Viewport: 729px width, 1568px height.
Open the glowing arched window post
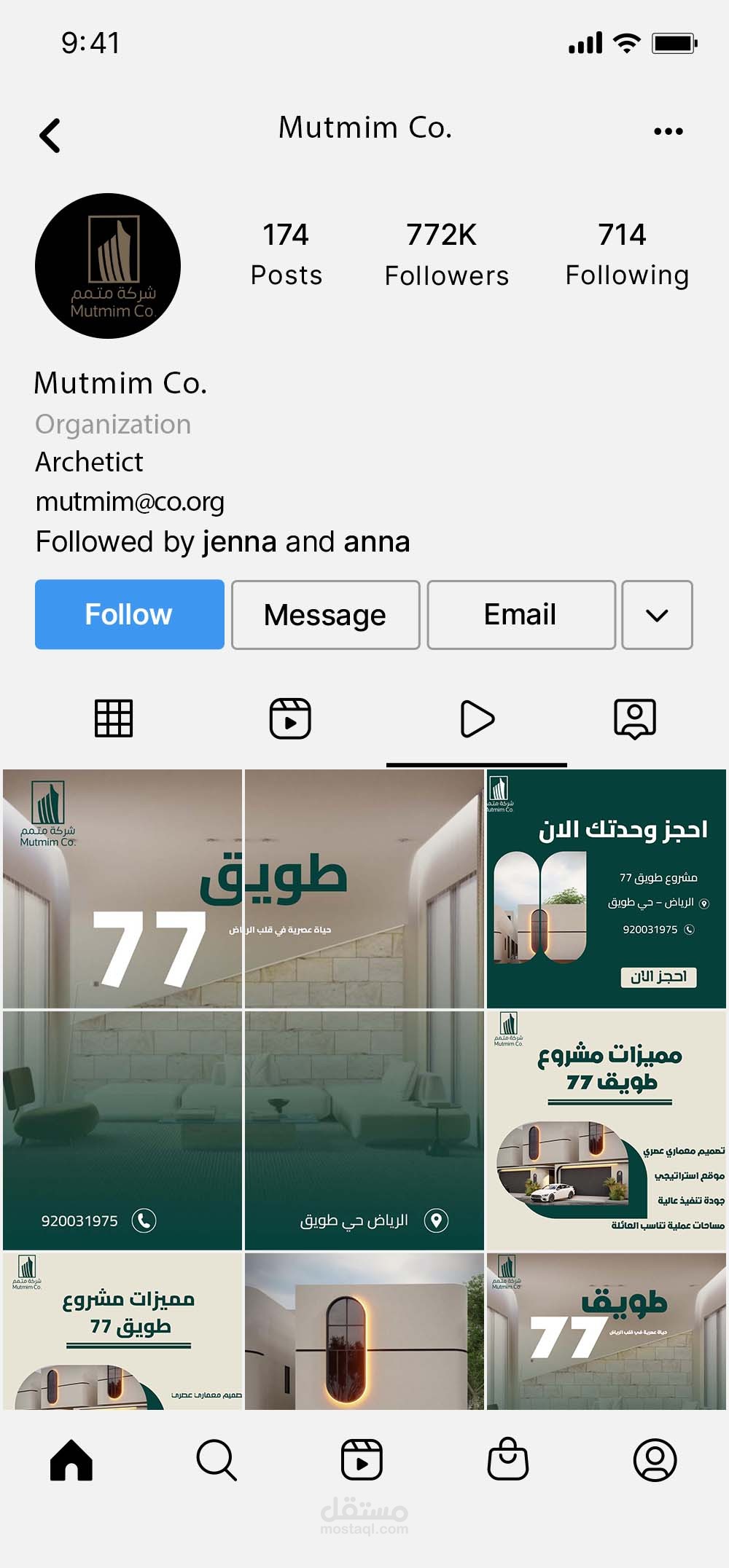[364, 1330]
